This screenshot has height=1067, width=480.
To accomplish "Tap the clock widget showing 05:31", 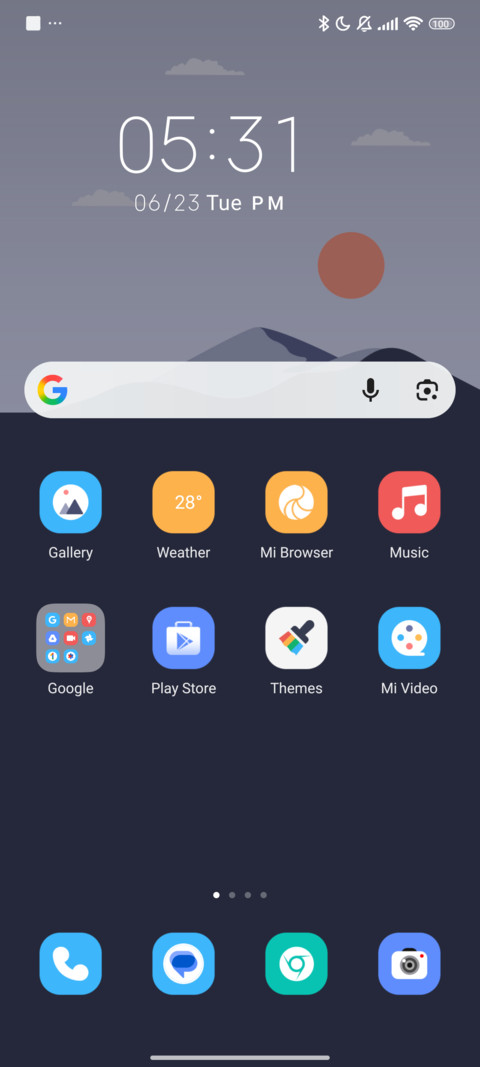I will pyautogui.click(x=209, y=144).
